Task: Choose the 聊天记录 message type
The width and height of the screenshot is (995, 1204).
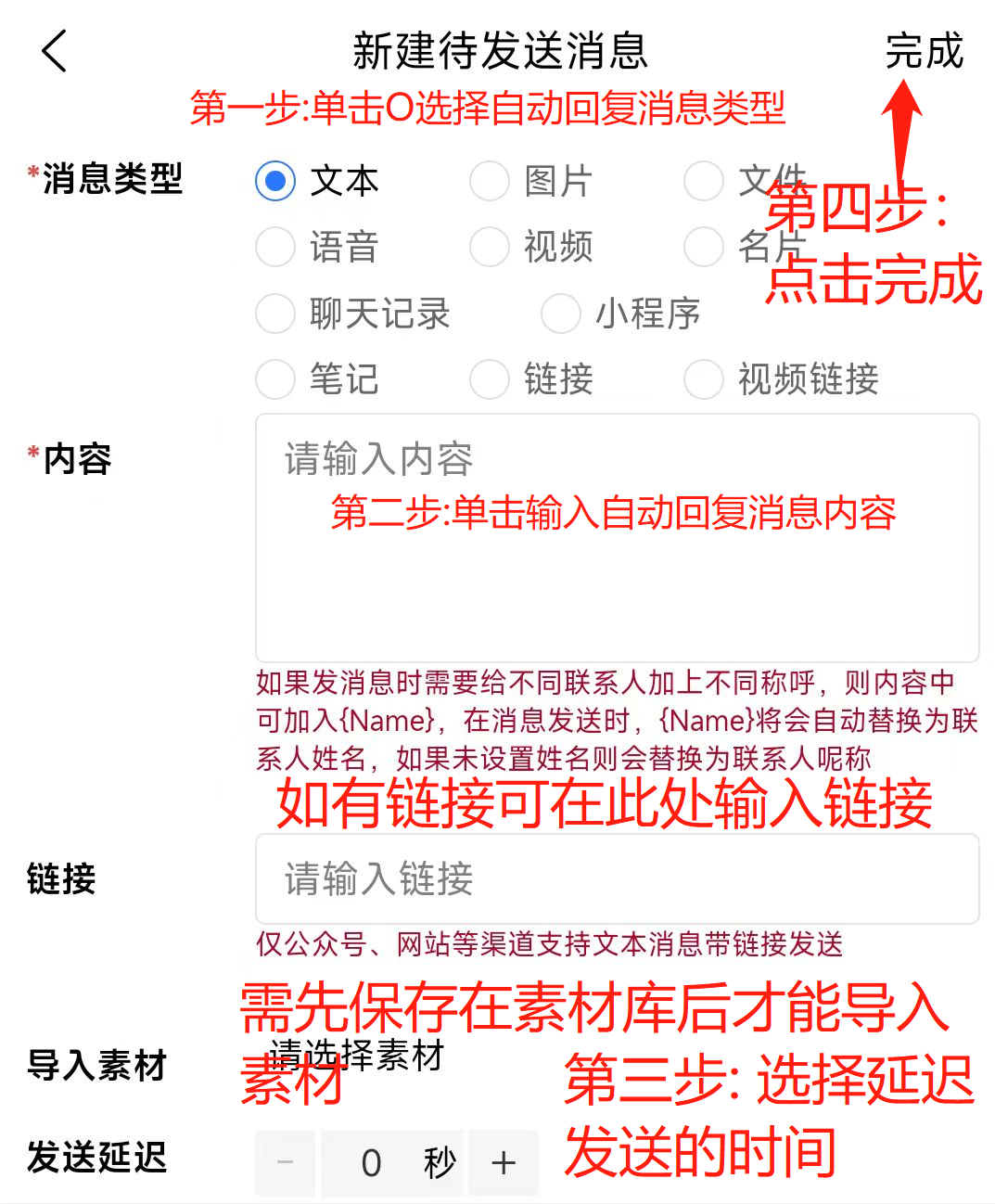Action: pyautogui.click(x=275, y=314)
